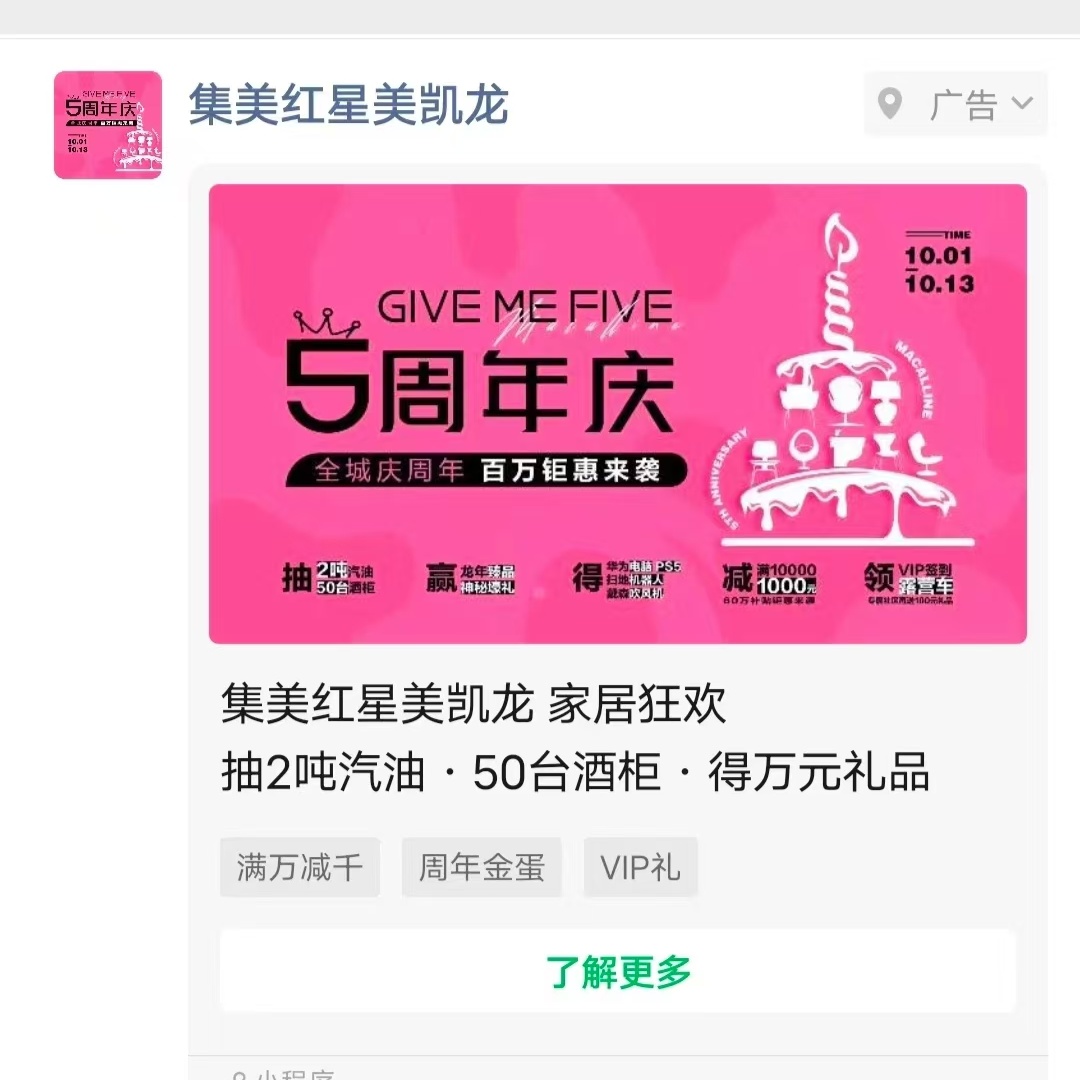Open 集美红星美凯龙 profile avatar
This screenshot has width=1080, height=1080.
(x=108, y=125)
